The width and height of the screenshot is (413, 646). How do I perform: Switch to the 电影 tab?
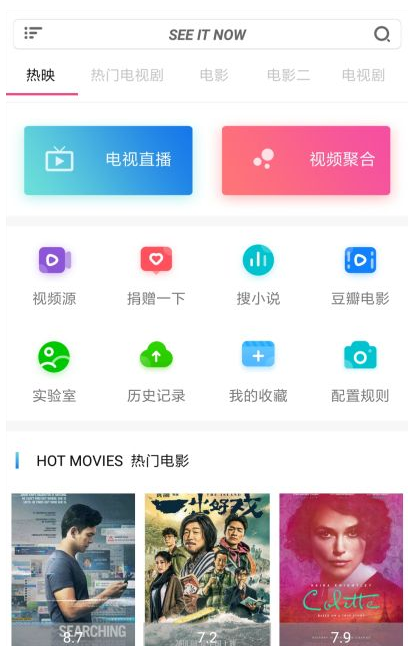(x=214, y=75)
